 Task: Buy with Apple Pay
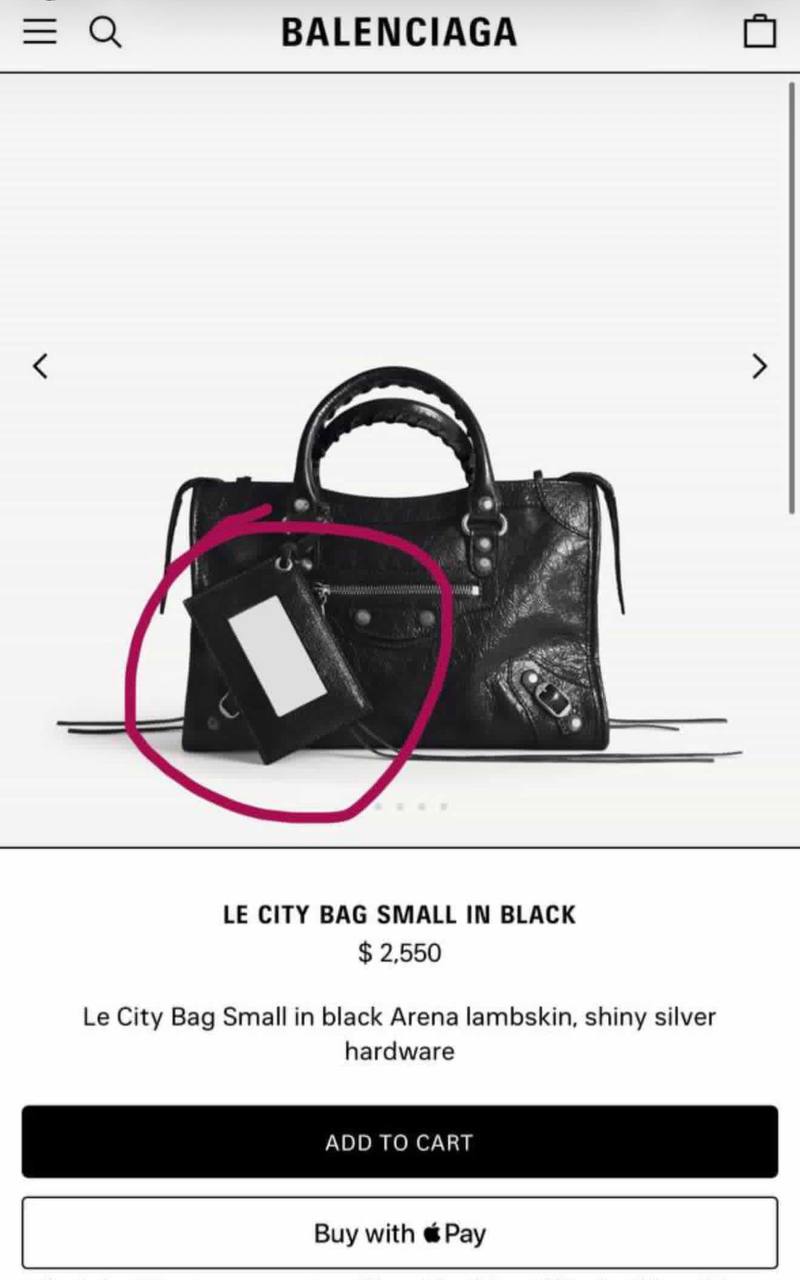click(400, 1233)
